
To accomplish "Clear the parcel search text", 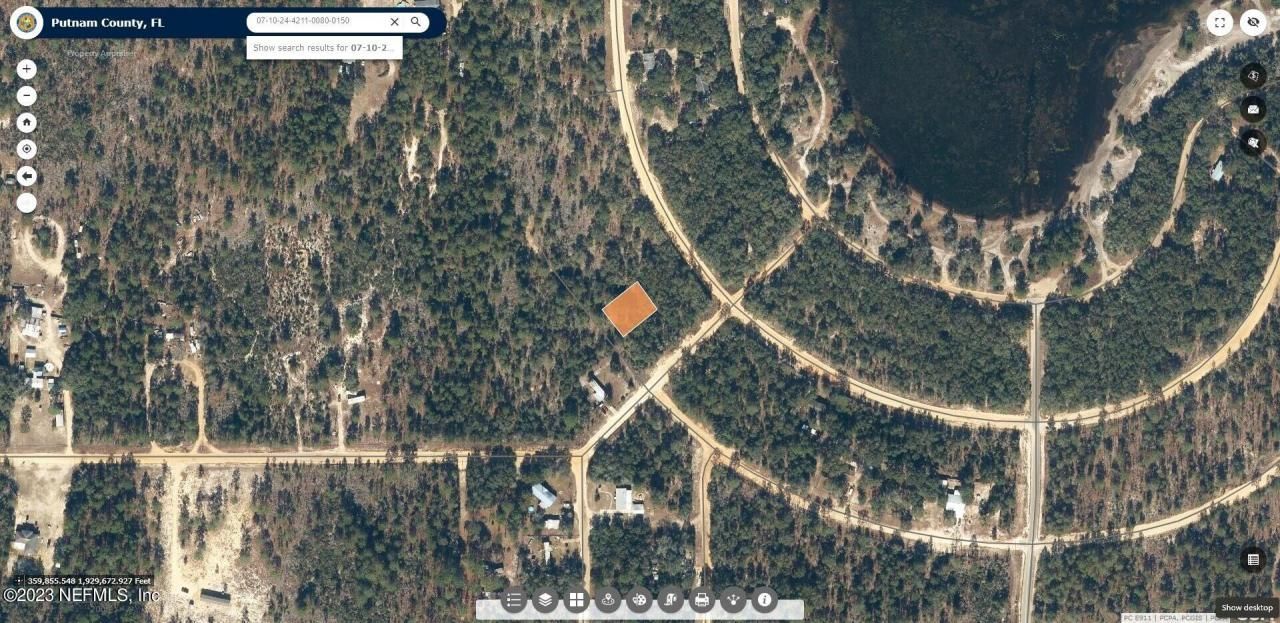I will (394, 21).
